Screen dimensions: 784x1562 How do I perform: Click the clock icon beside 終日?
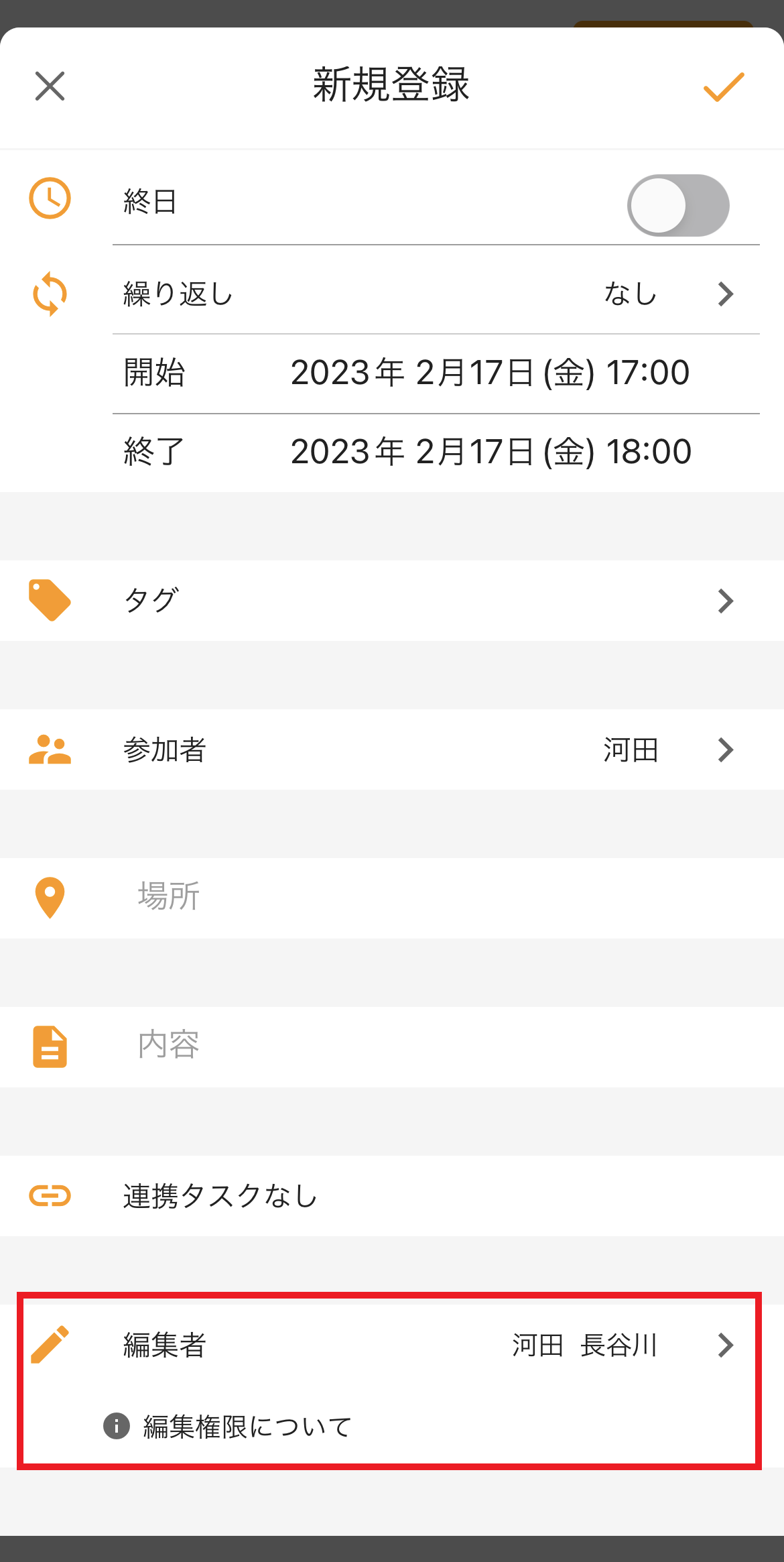point(50,198)
